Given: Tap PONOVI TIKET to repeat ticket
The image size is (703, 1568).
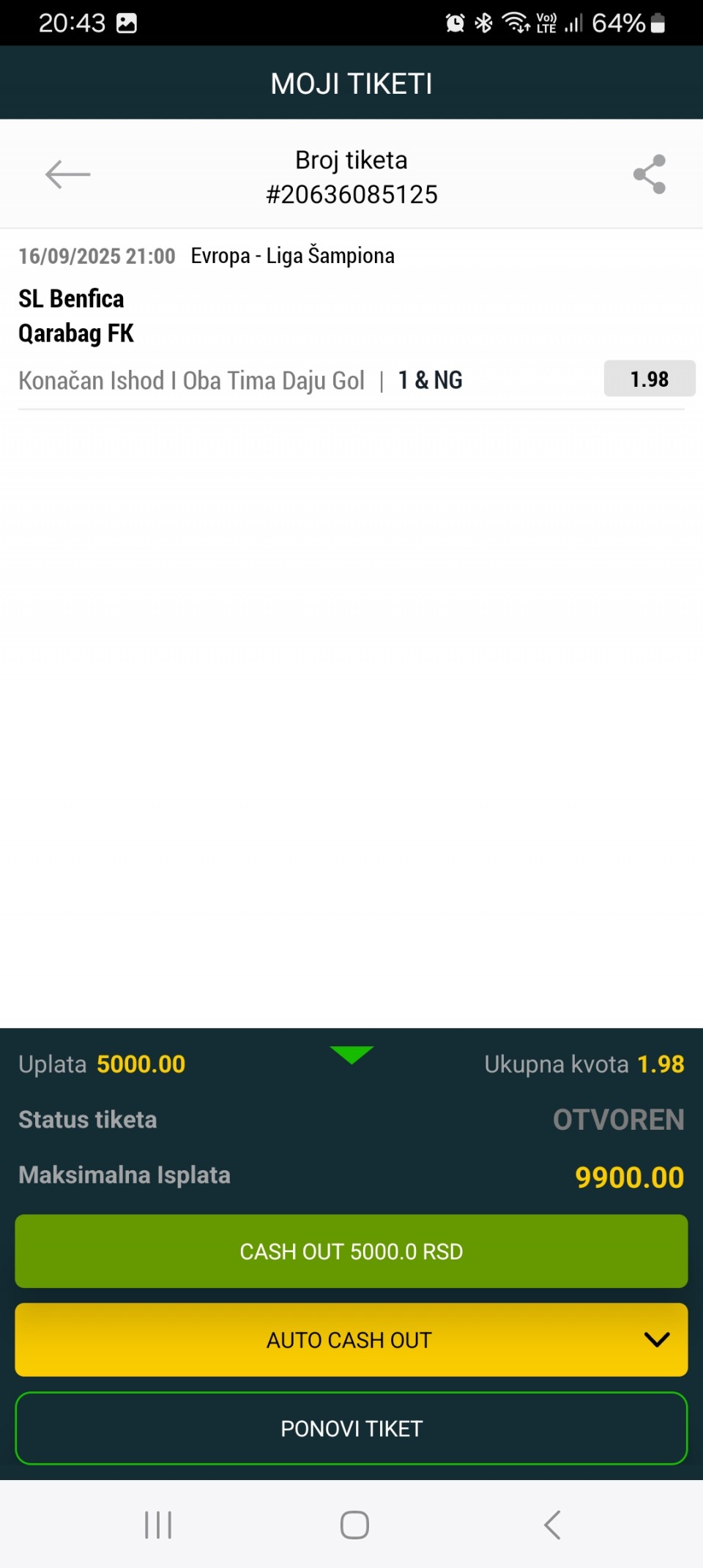Looking at the screenshot, I should click(351, 1429).
